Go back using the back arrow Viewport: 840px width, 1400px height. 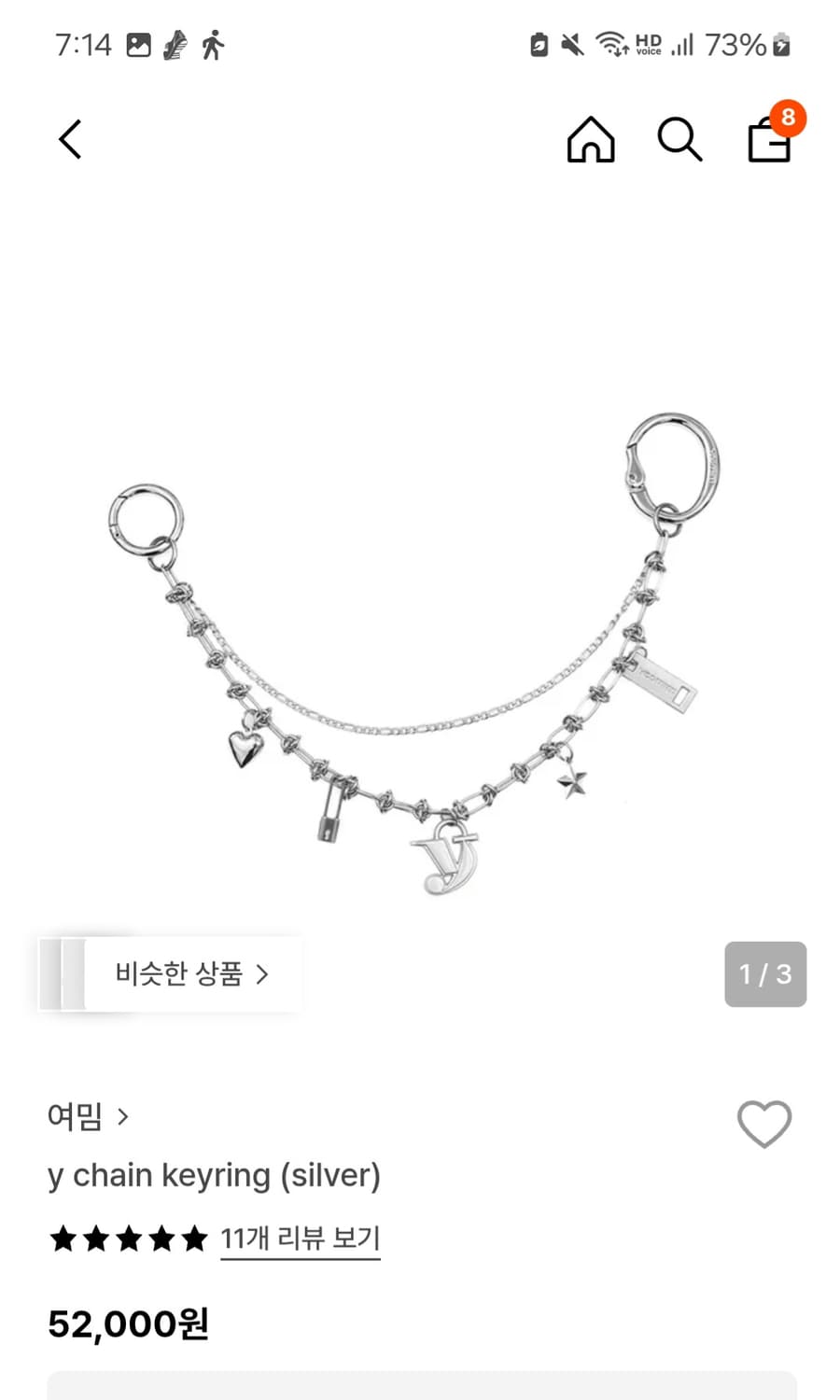pos(70,138)
